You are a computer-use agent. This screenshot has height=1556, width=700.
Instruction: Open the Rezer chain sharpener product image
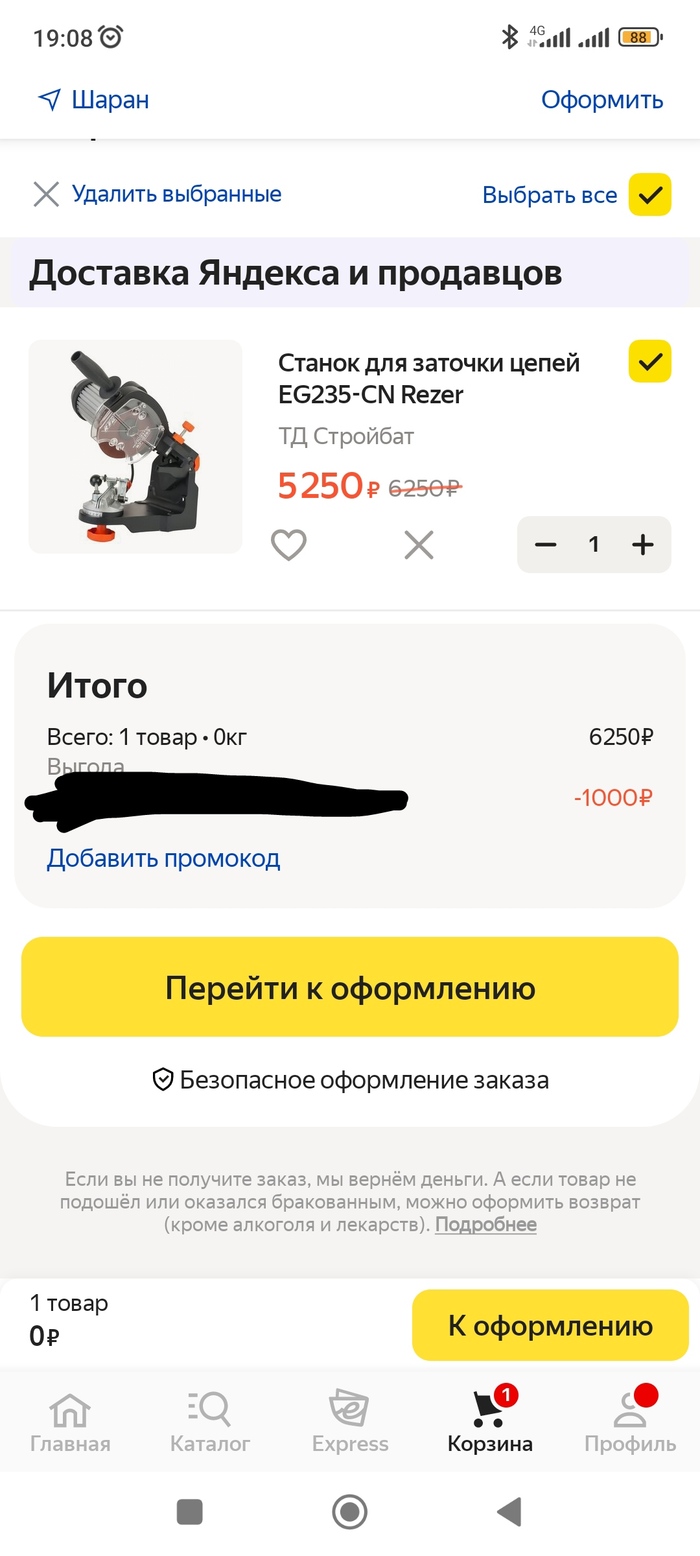click(x=135, y=446)
